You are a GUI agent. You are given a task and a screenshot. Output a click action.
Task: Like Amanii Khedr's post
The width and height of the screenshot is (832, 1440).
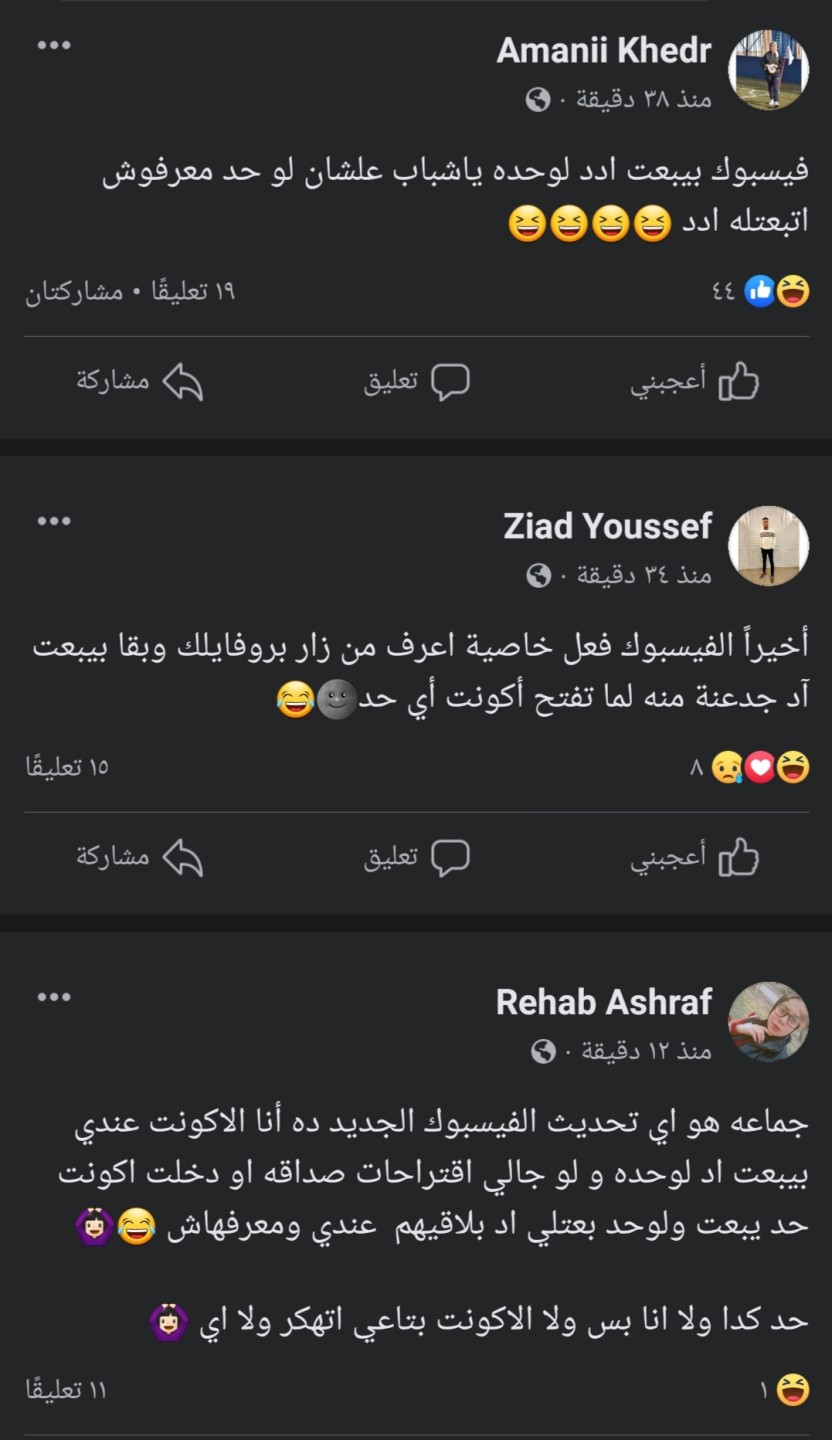point(695,382)
